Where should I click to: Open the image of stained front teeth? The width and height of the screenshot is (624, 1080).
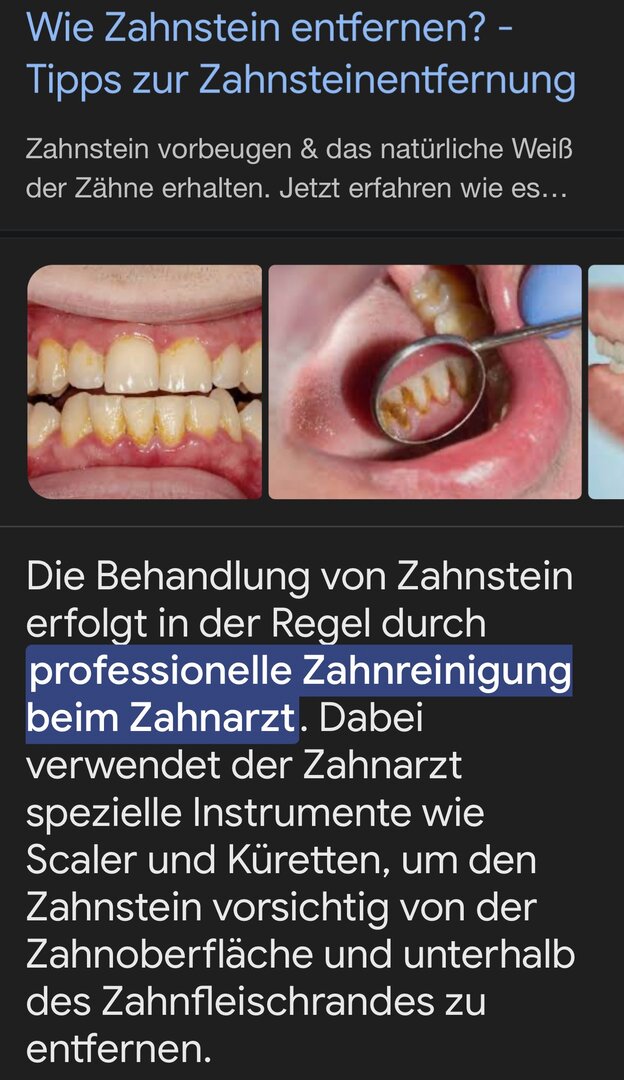144,381
